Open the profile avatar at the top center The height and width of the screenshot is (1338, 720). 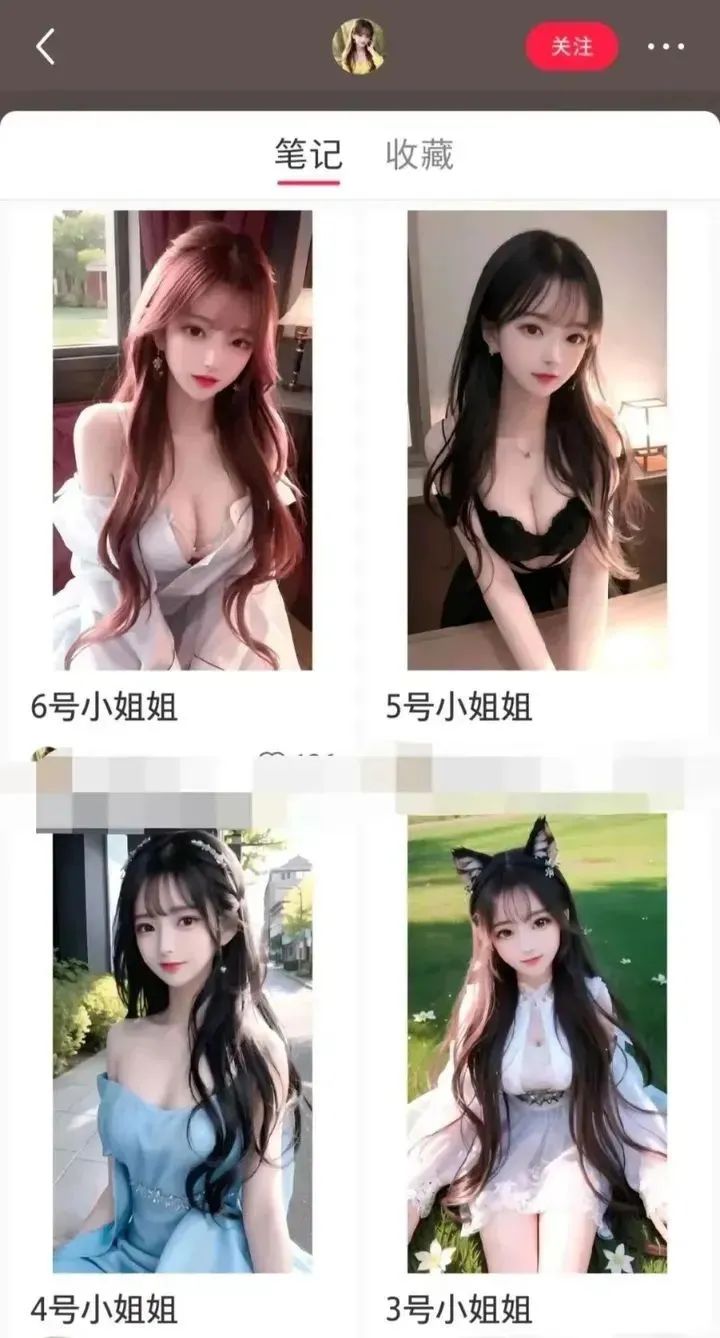click(x=358, y=47)
